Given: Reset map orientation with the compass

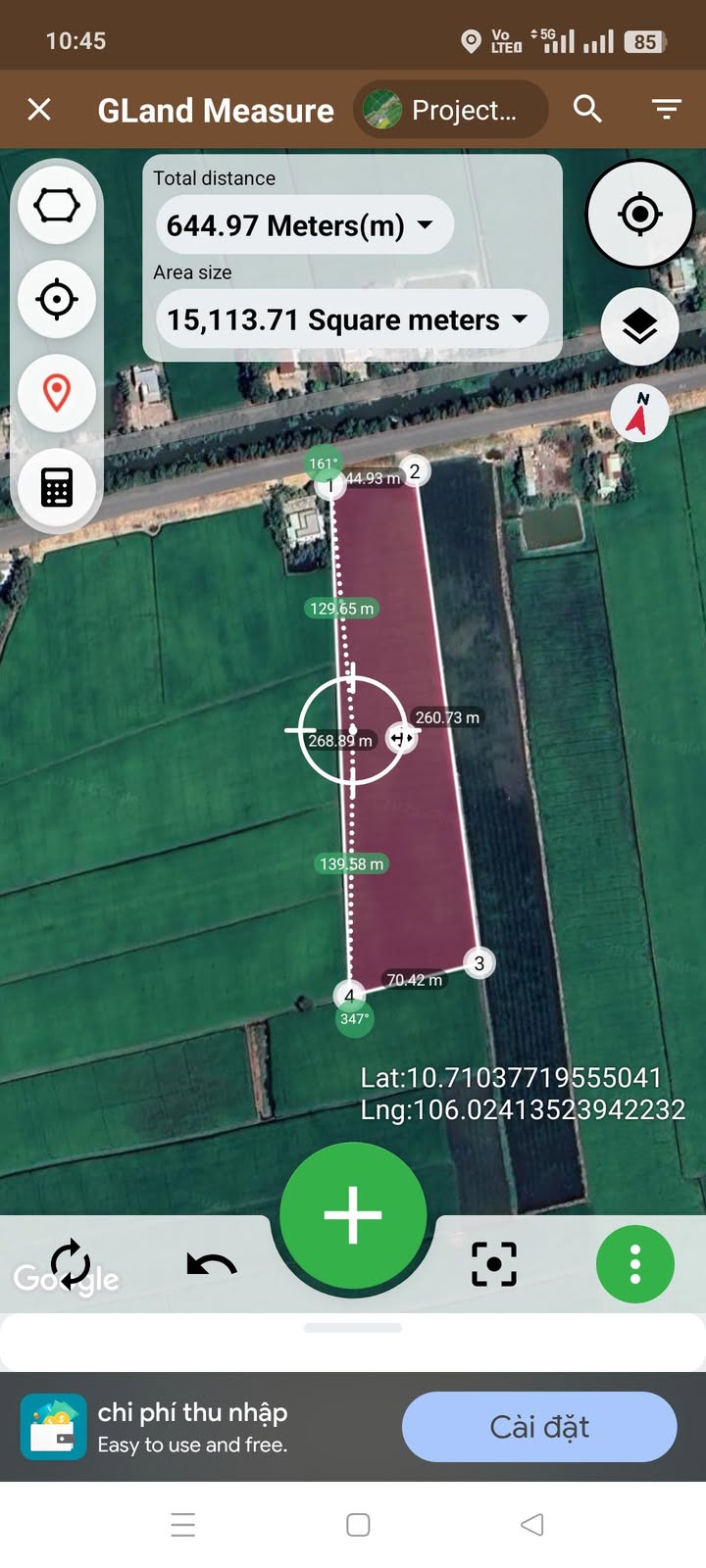Looking at the screenshot, I should 639,414.
